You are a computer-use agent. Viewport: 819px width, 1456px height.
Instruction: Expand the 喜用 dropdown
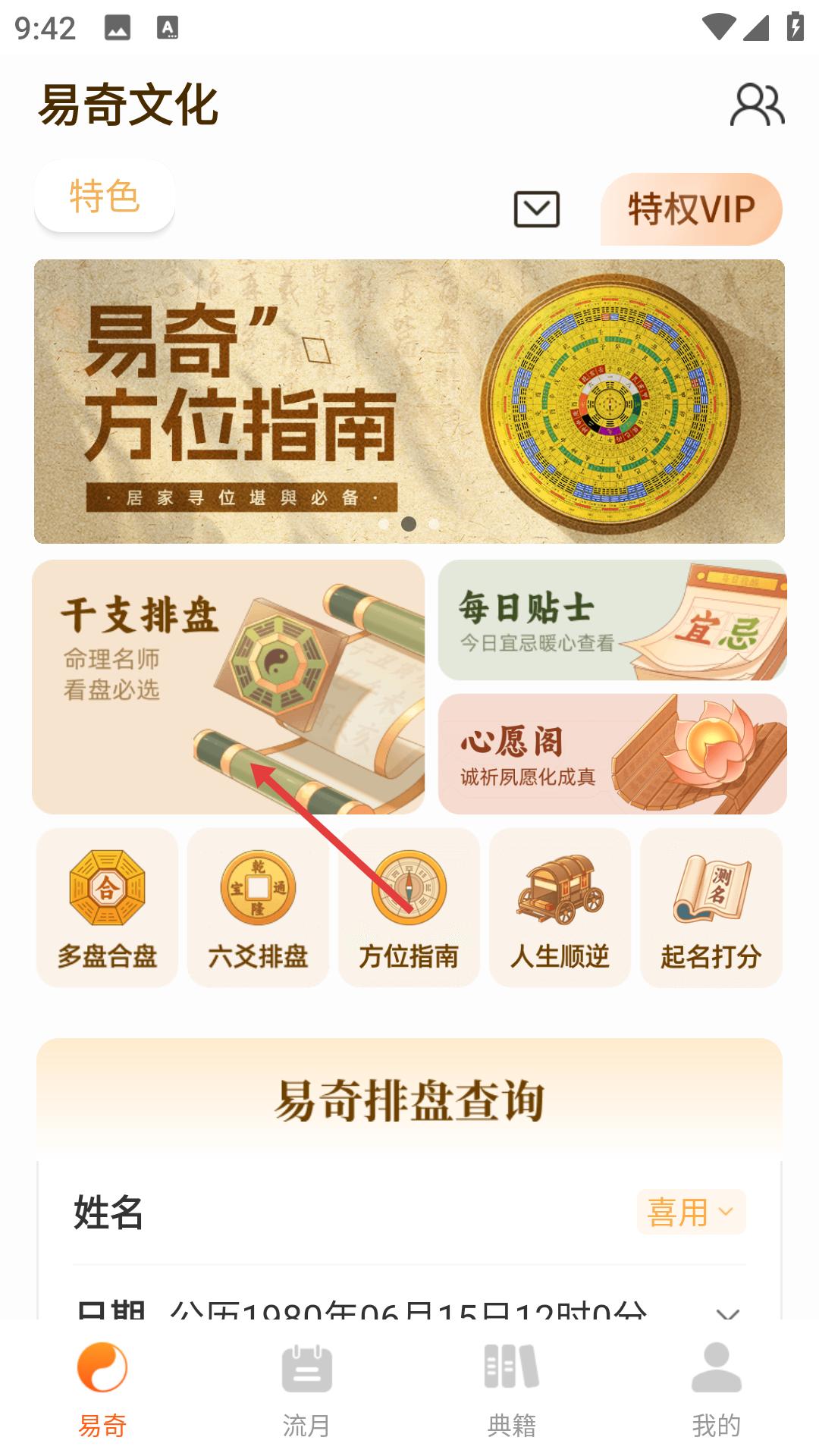click(x=691, y=1212)
